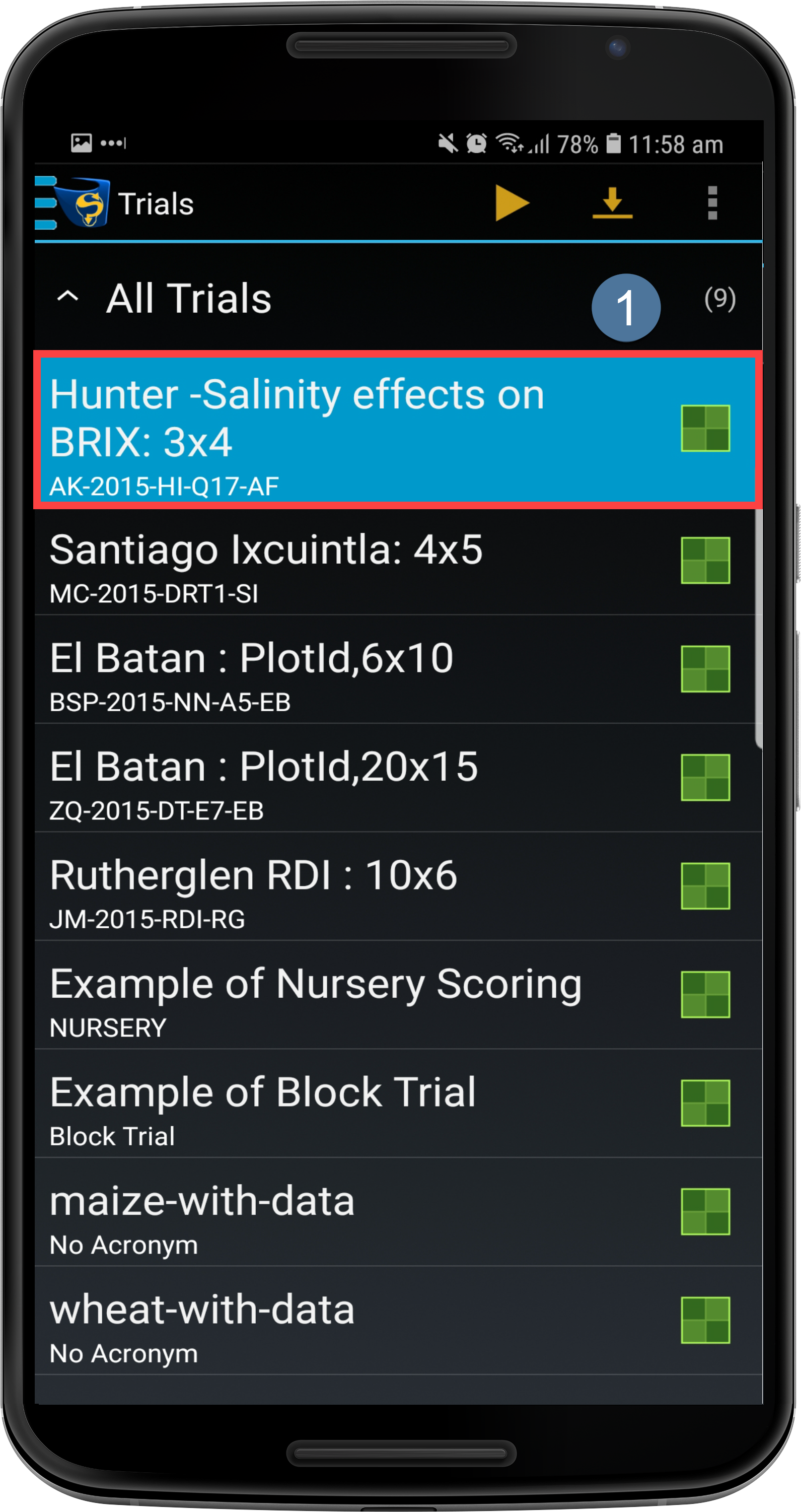Tap the green grid icon for Rutherglen RDI
Screen dimensions: 801x1512
705,886
